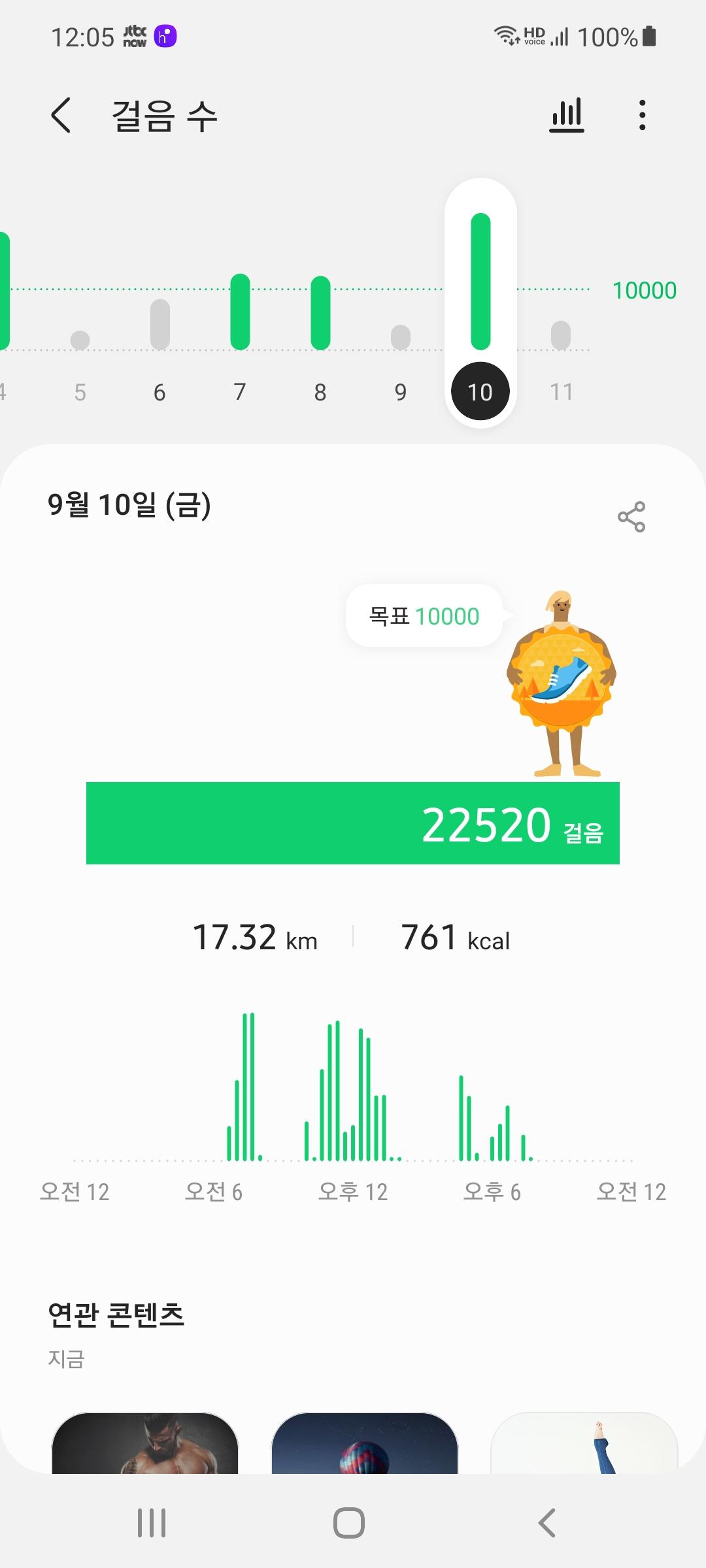Go back from the 걸음 수 screen
This screenshot has width=706, height=1568.
coord(61,116)
